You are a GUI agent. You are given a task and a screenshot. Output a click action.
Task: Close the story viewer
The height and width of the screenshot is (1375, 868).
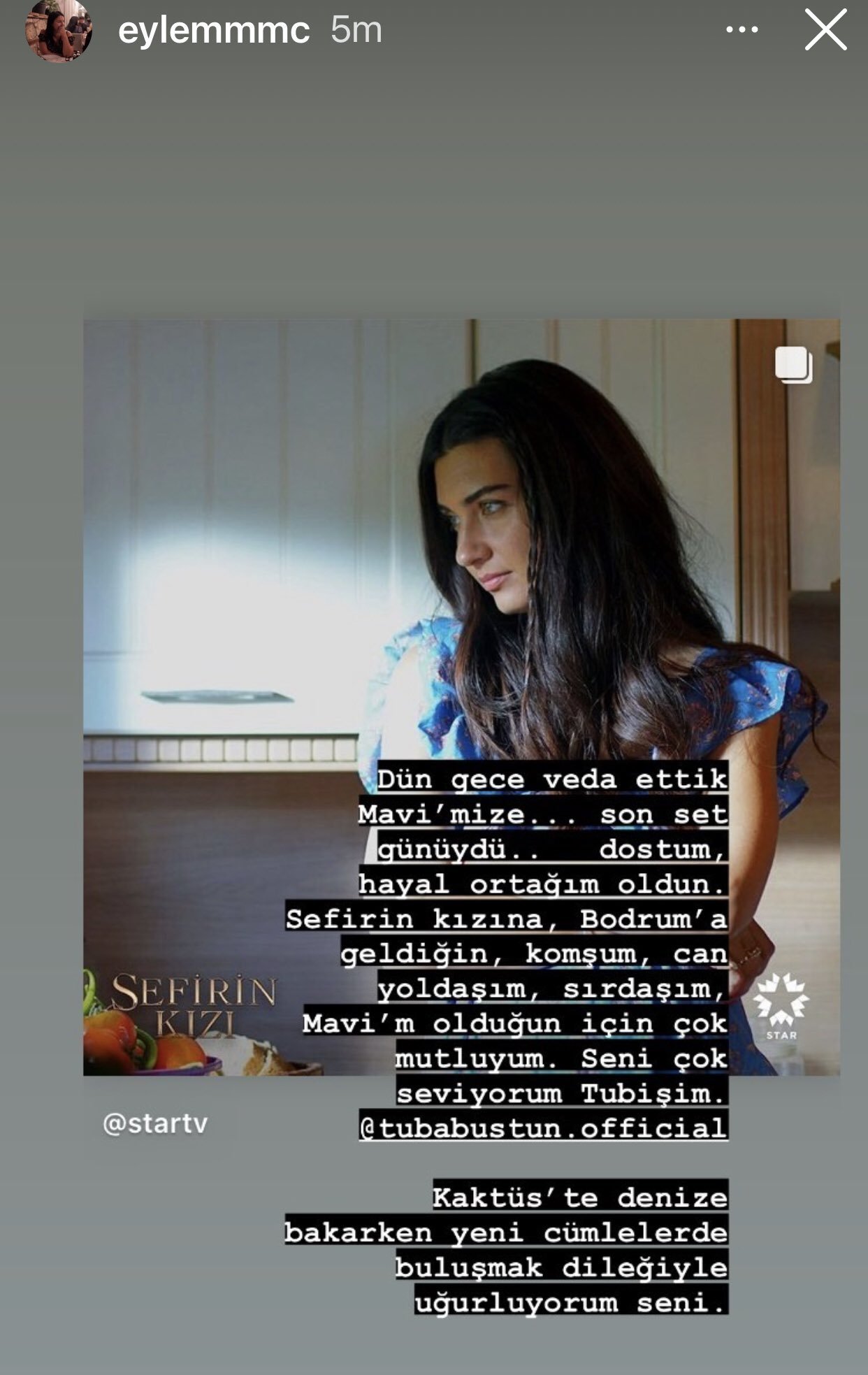click(x=825, y=29)
